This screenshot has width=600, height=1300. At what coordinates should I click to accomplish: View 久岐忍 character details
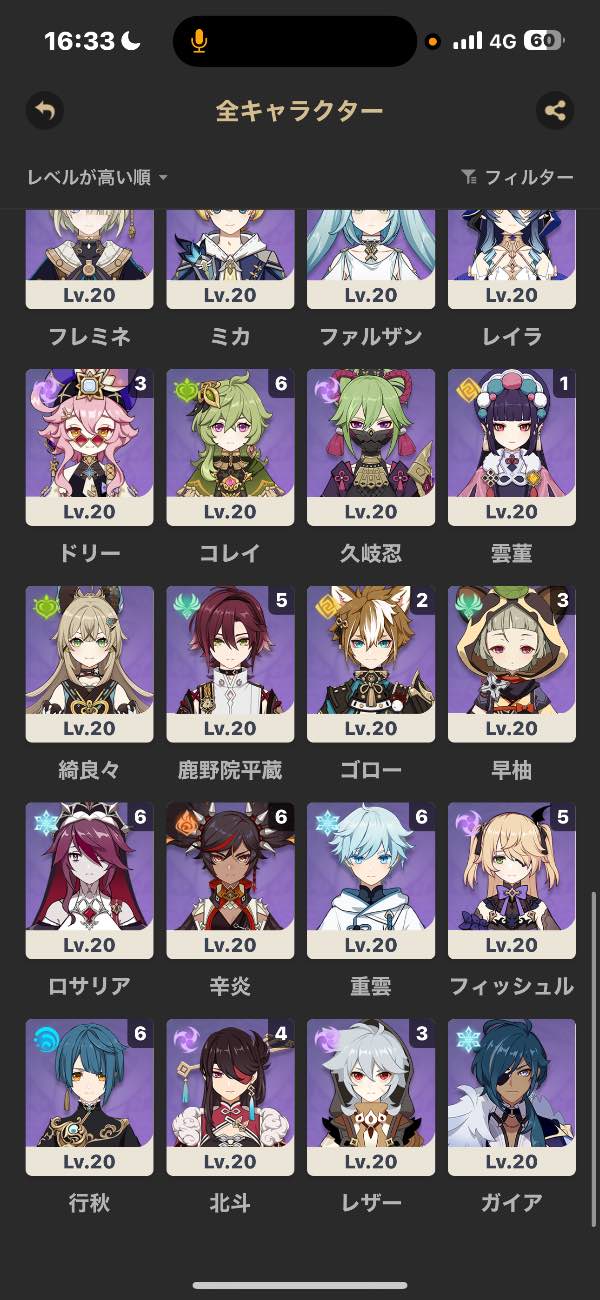371,447
